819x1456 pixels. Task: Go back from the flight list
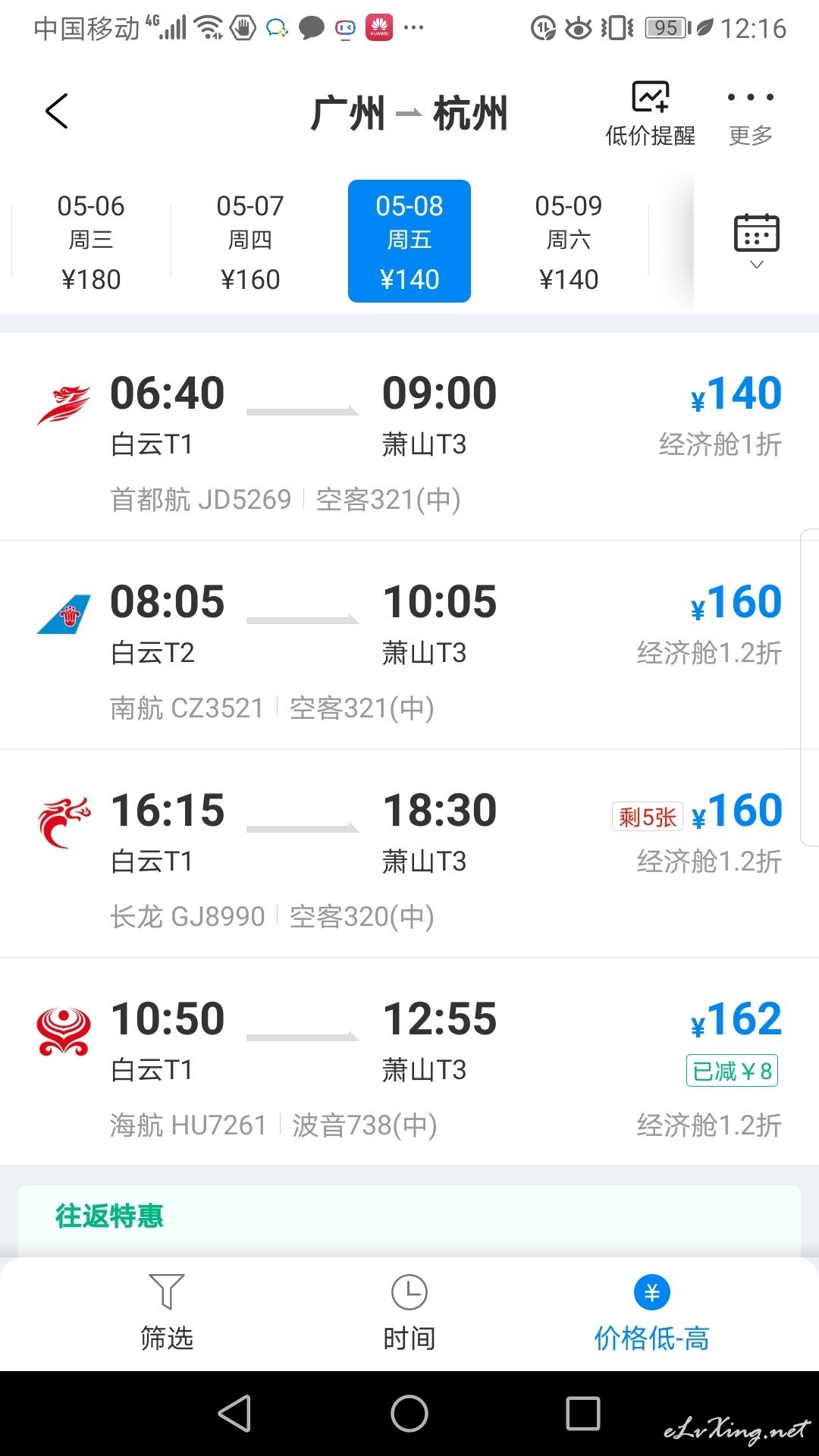(x=57, y=111)
